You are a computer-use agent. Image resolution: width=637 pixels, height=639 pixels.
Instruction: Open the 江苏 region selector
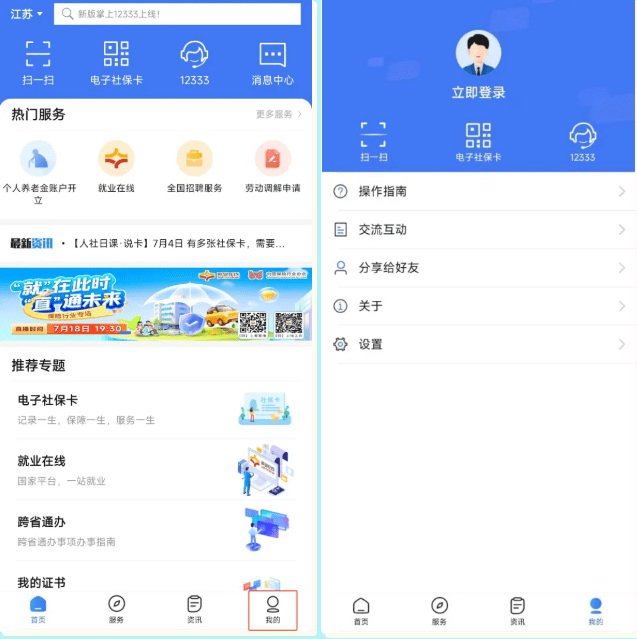coord(26,14)
